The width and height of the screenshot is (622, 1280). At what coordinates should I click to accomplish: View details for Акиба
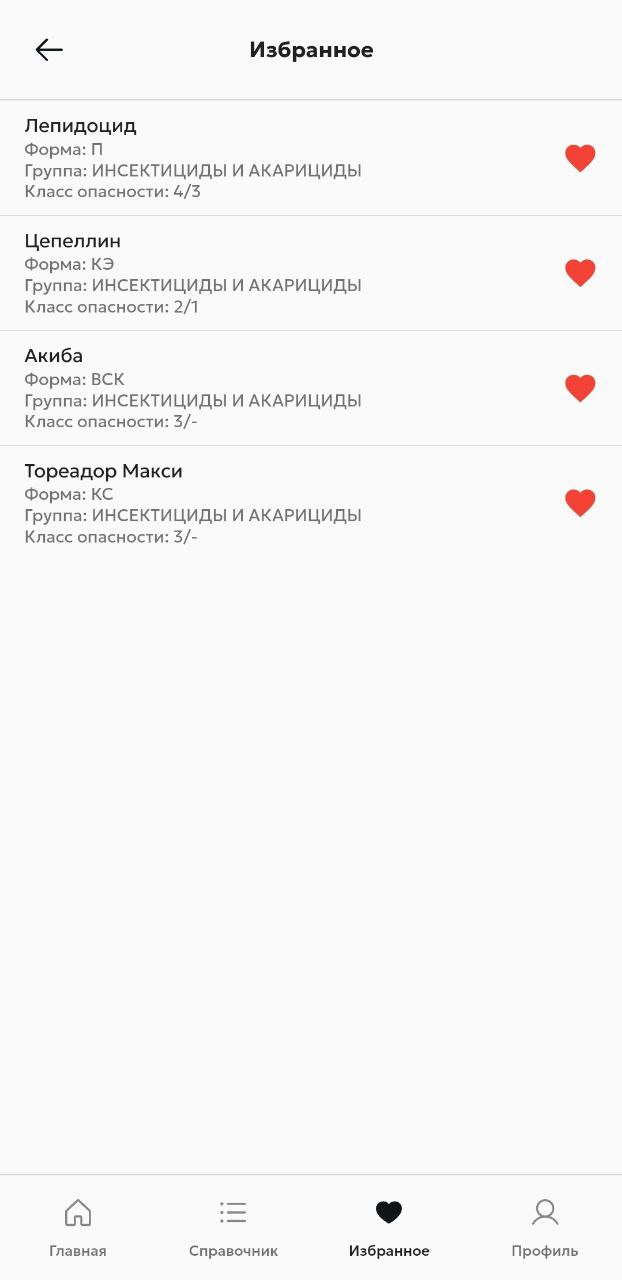click(250, 388)
